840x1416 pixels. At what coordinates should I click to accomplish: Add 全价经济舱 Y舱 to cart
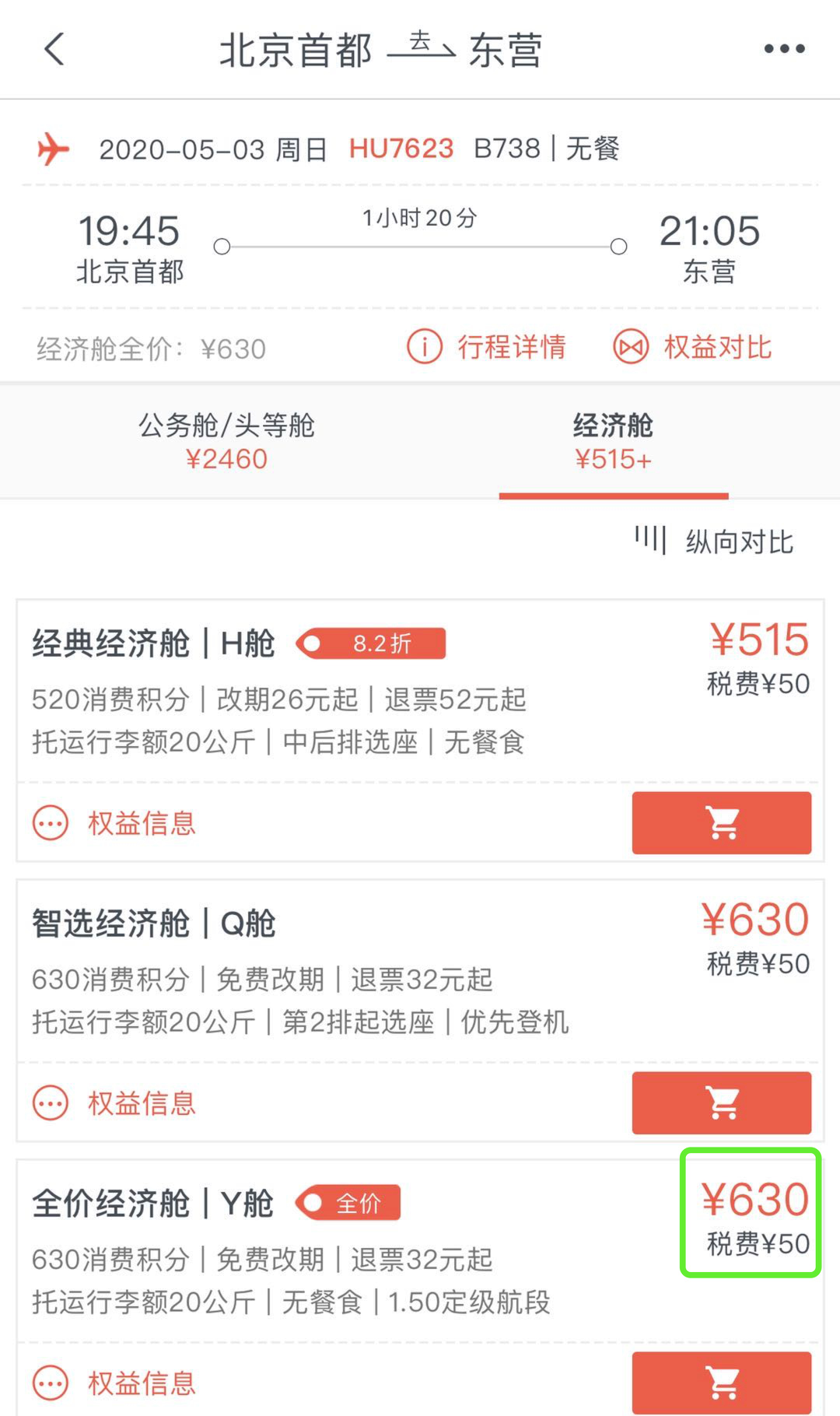point(722,1383)
